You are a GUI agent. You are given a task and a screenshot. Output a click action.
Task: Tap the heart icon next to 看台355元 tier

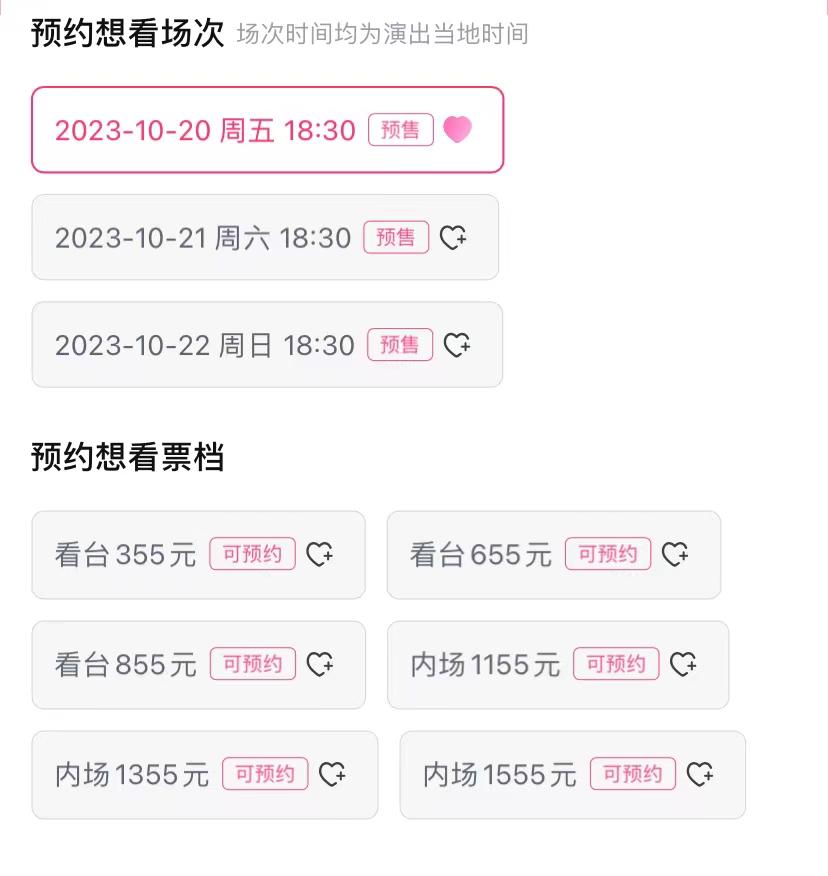(x=322, y=555)
